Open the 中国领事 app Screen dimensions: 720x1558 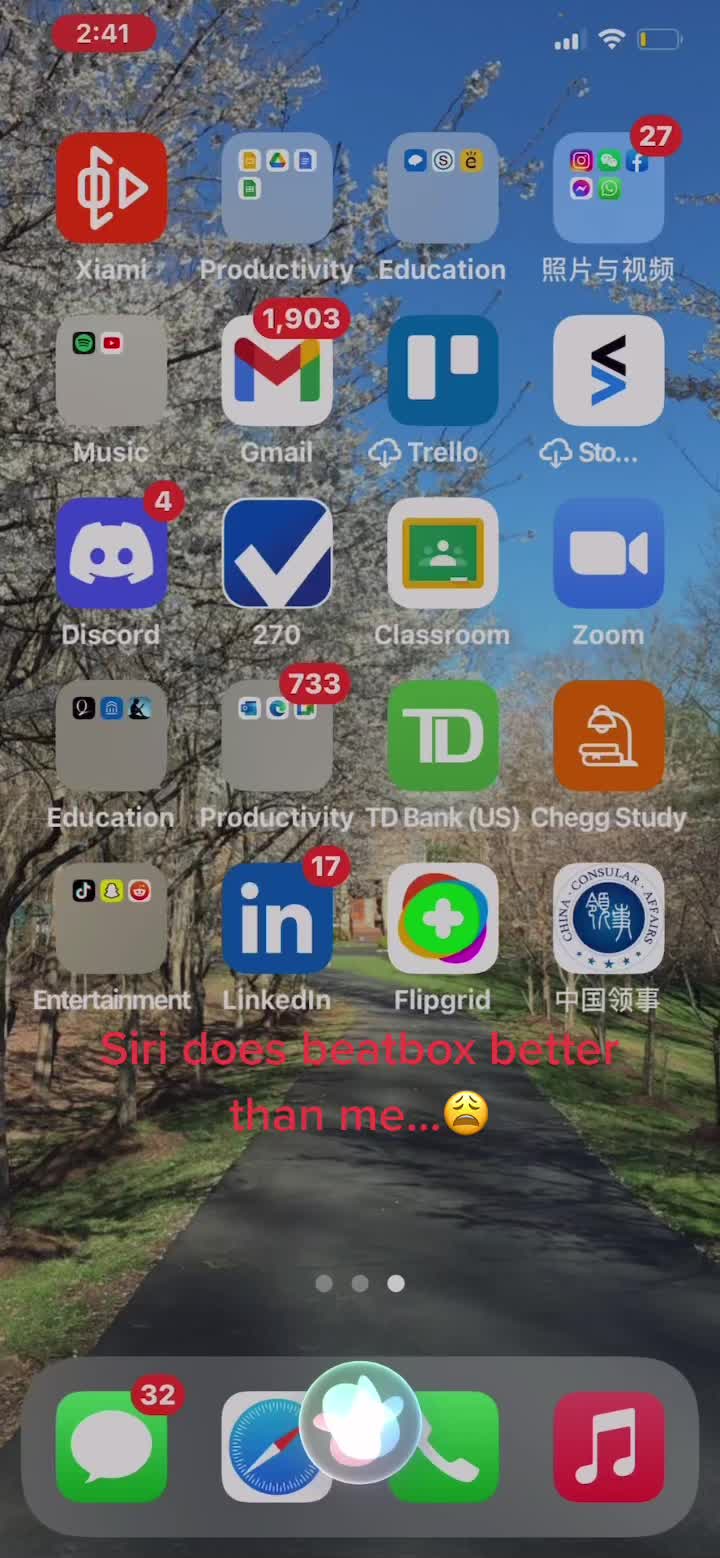coord(609,919)
